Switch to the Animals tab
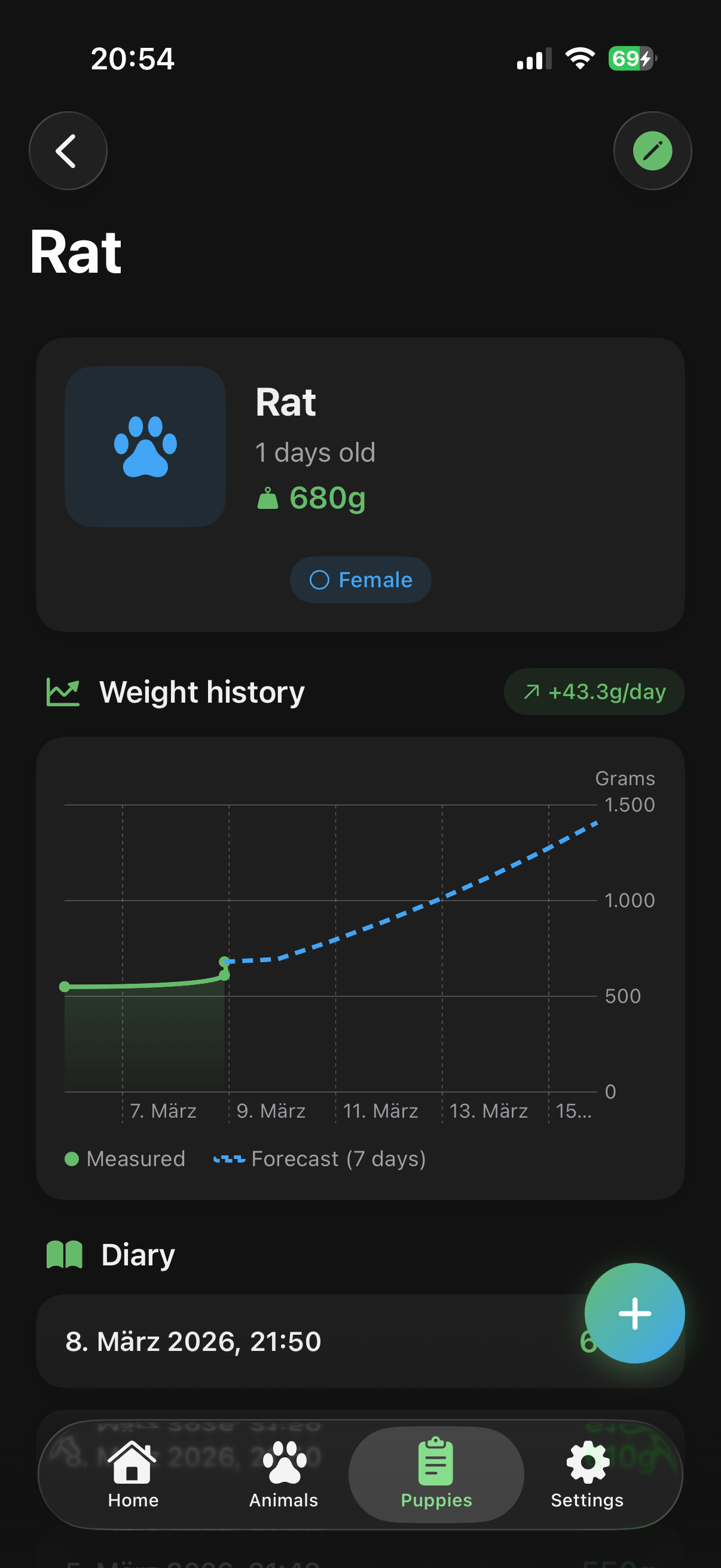Screen dimensions: 721x1568 coord(283,1474)
